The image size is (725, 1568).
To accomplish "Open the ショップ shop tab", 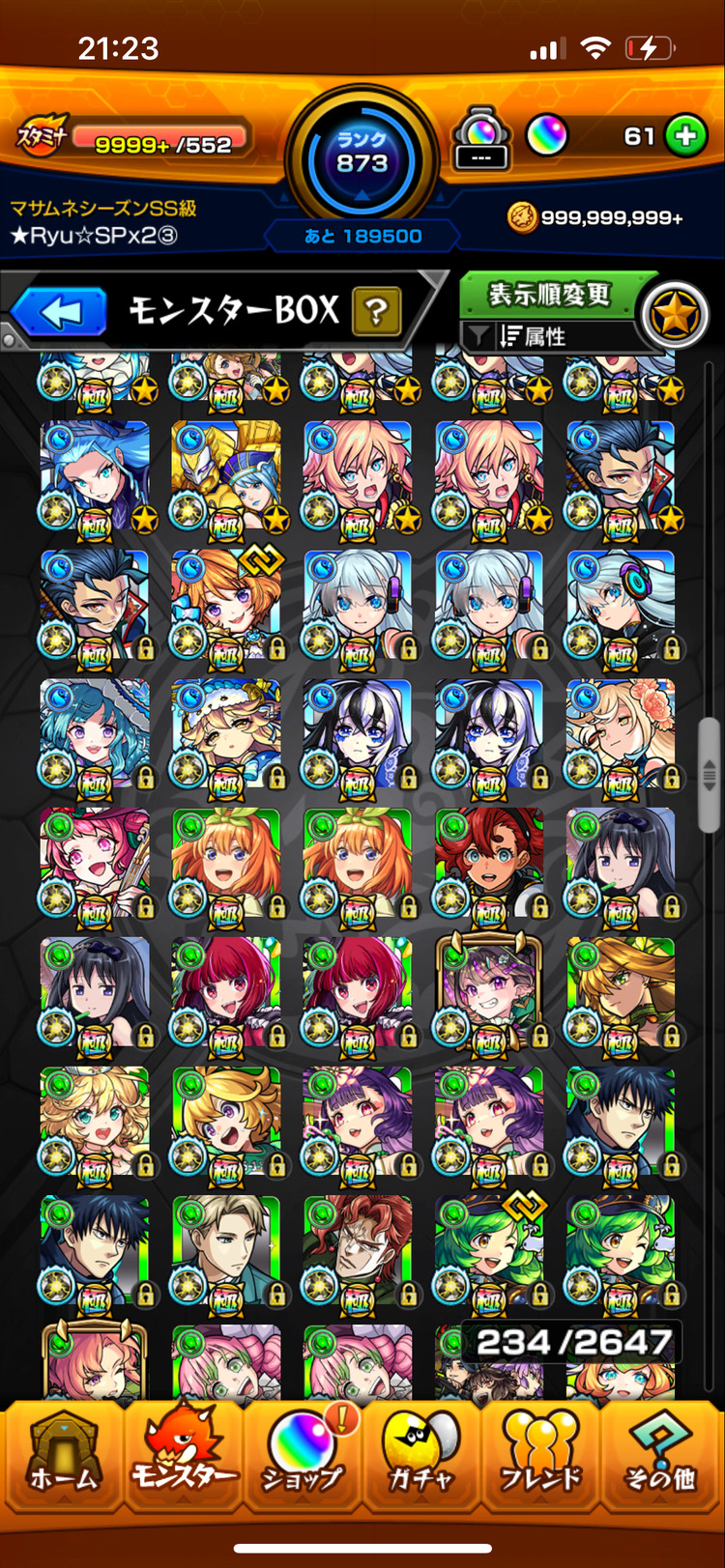I will [302, 1458].
